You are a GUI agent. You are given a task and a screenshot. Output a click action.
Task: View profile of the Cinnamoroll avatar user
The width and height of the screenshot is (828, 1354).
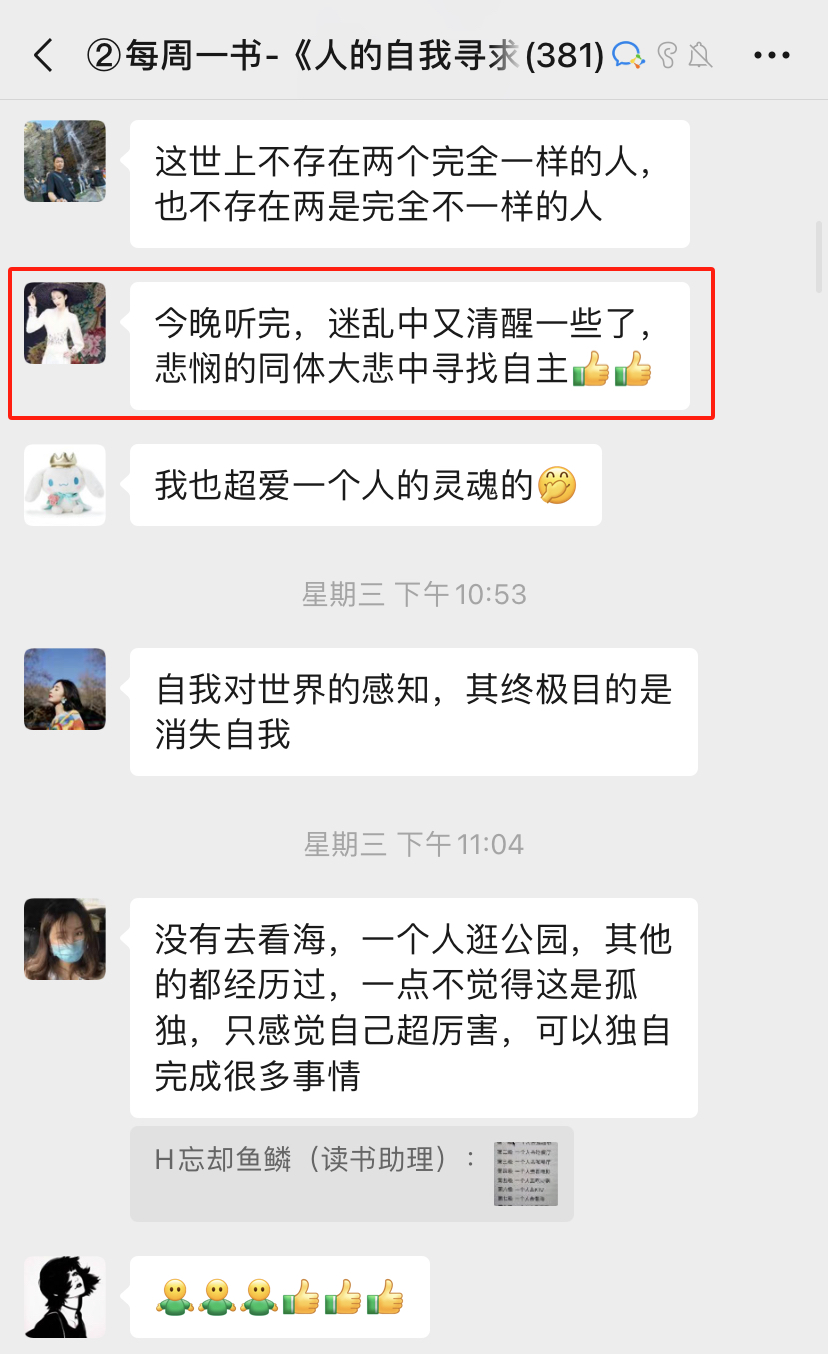65,485
